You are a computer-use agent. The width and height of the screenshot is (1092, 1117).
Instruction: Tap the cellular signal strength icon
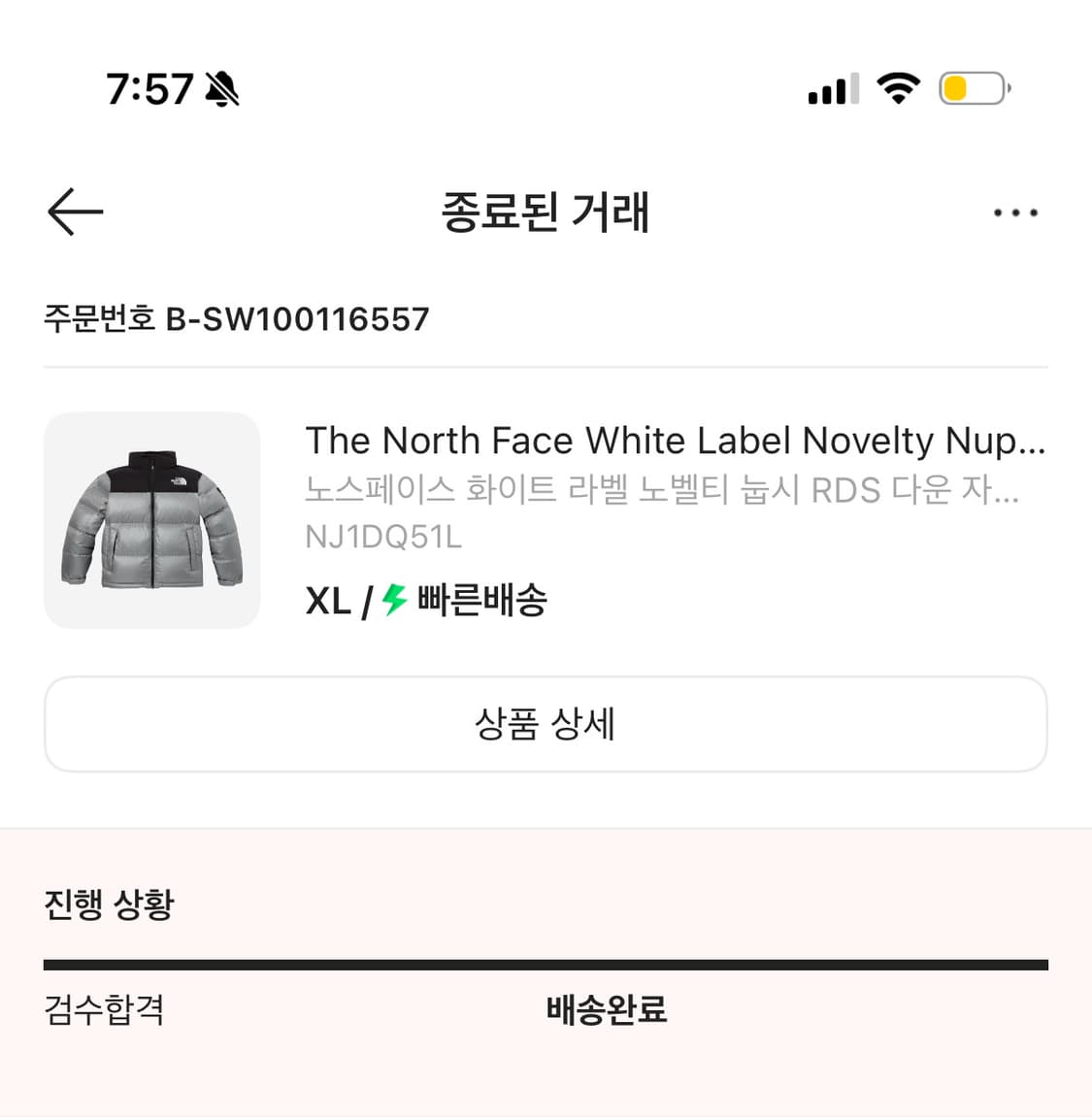coord(833,88)
